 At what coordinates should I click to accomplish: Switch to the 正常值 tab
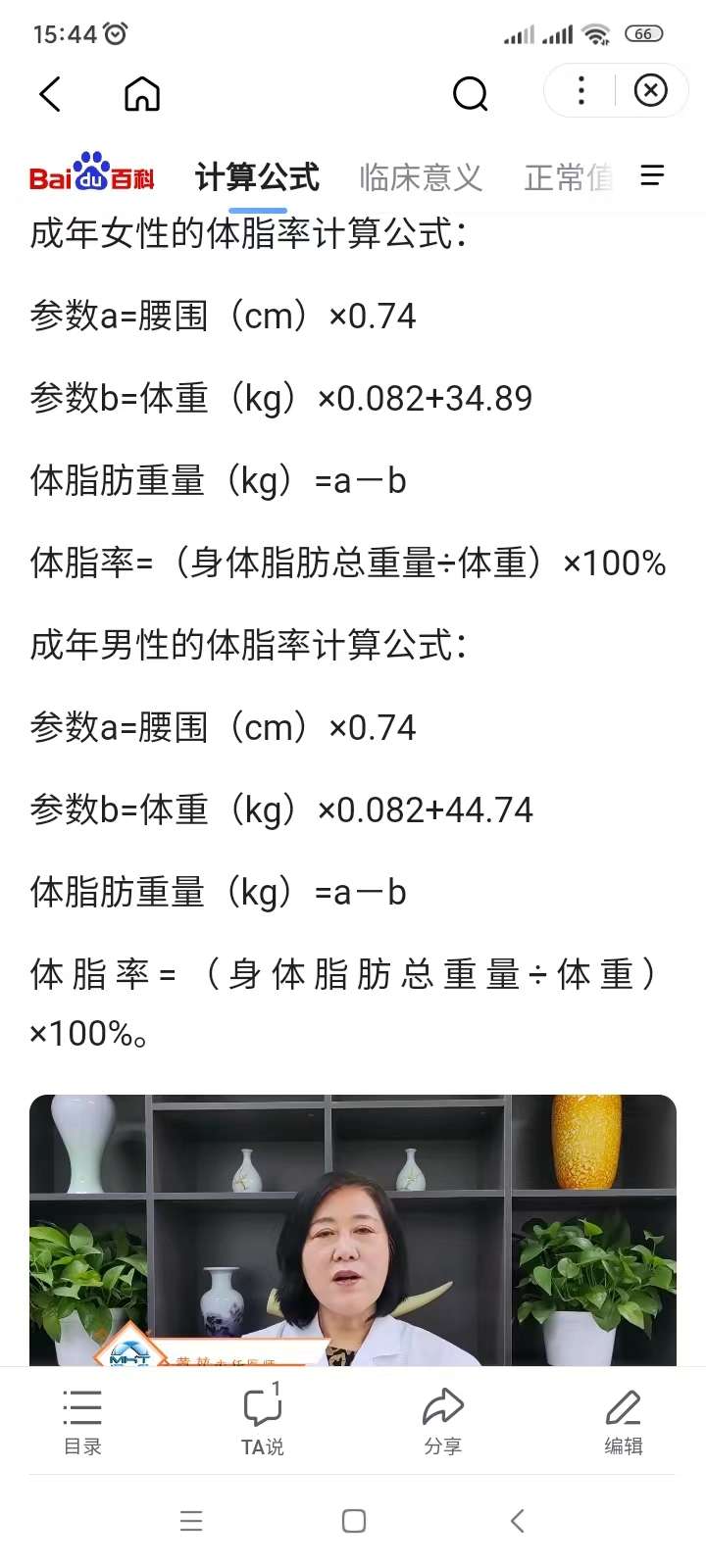click(569, 177)
